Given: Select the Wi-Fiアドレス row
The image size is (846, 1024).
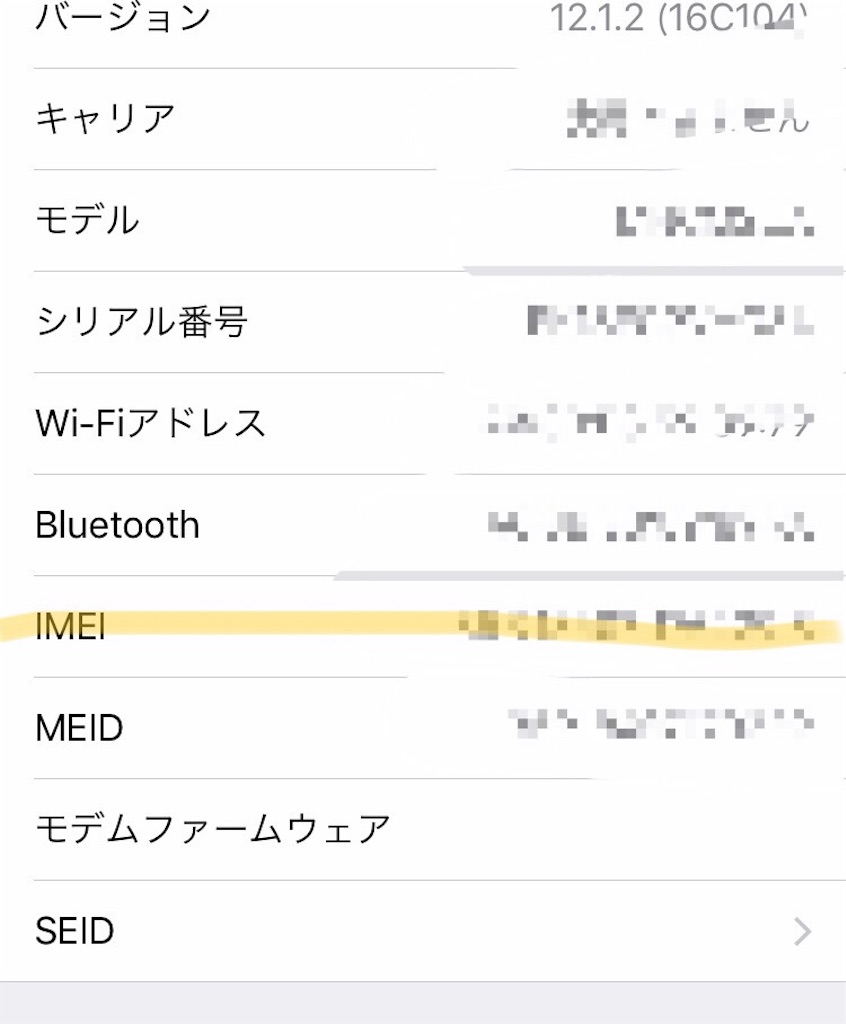Looking at the screenshot, I should pyautogui.click(x=150, y=423).
